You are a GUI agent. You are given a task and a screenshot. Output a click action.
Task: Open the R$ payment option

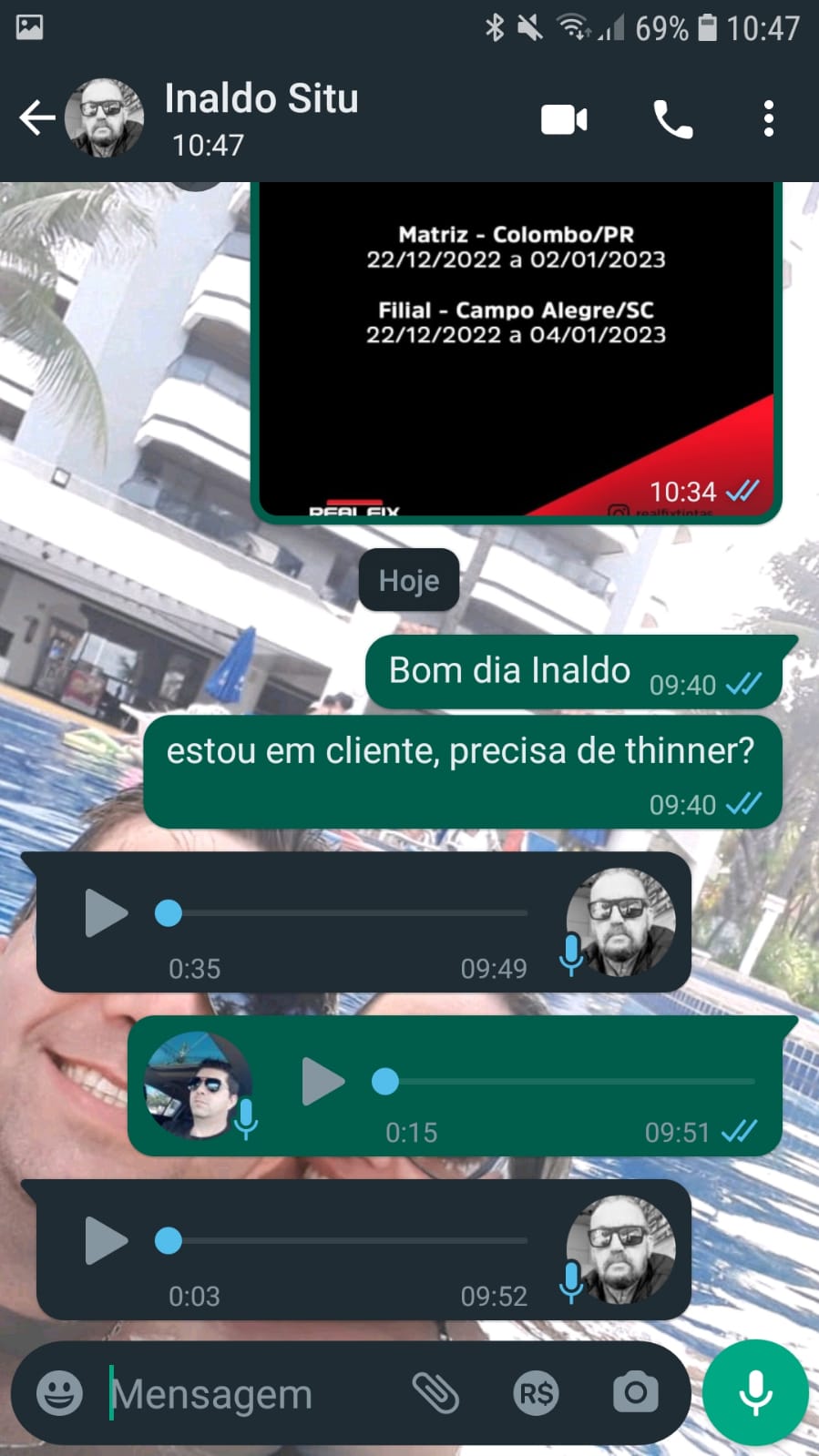[536, 1393]
